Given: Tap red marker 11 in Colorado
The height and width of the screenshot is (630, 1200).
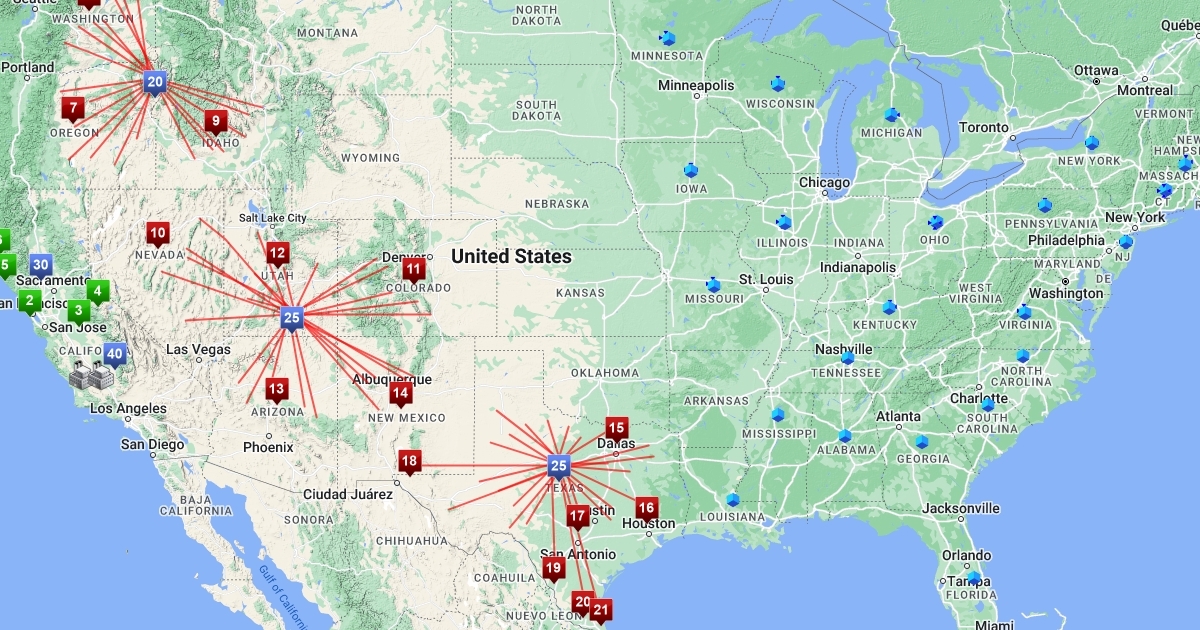Looking at the screenshot, I should tap(413, 270).
